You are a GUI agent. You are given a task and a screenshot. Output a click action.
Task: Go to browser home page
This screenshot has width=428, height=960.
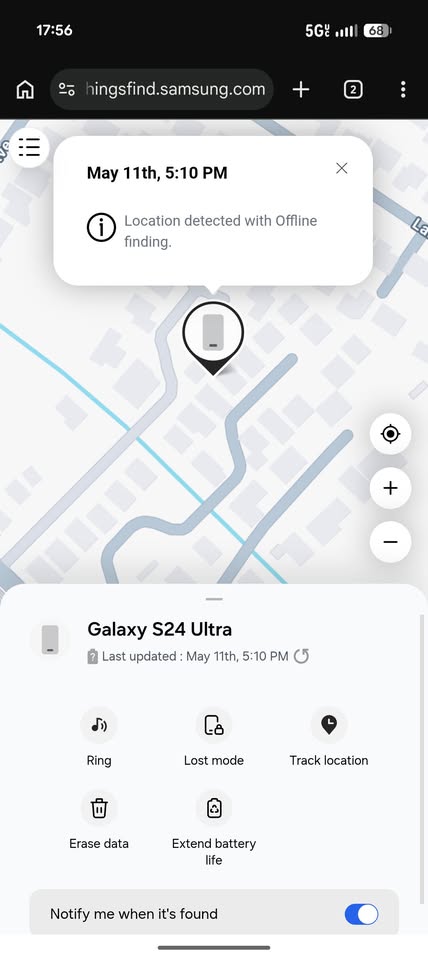click(x=25, y=89)
